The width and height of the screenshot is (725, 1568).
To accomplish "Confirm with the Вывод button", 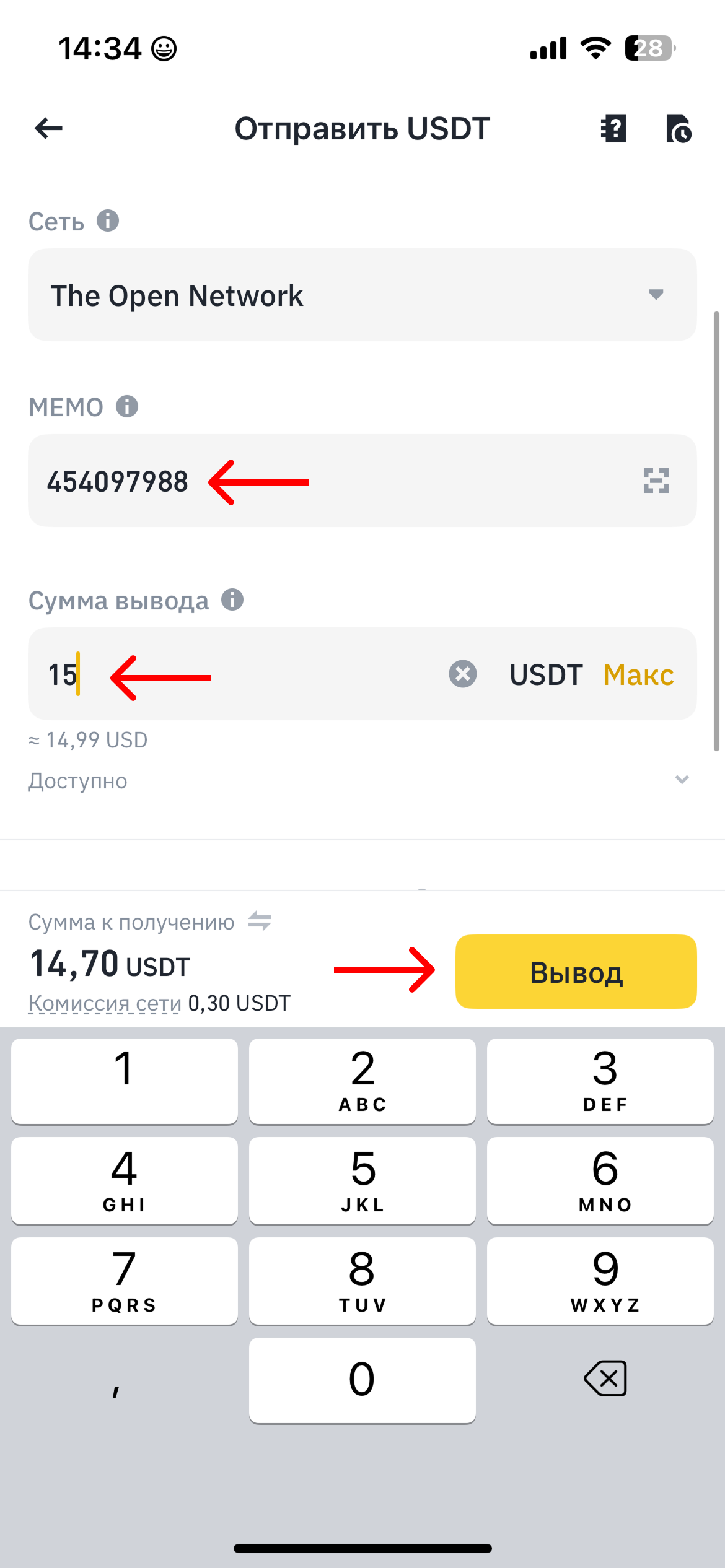I will (576, 972).
